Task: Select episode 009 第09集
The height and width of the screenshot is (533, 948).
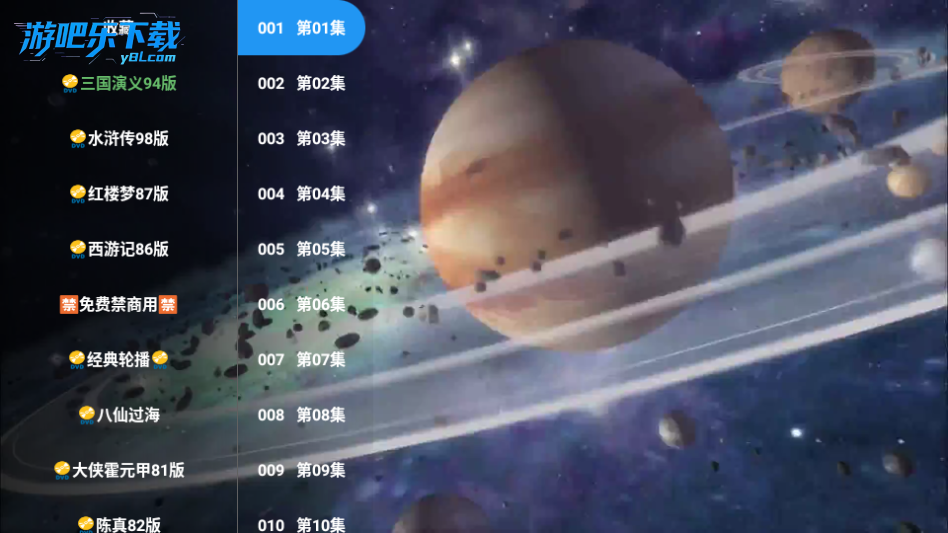Action: tap(301, 469)
